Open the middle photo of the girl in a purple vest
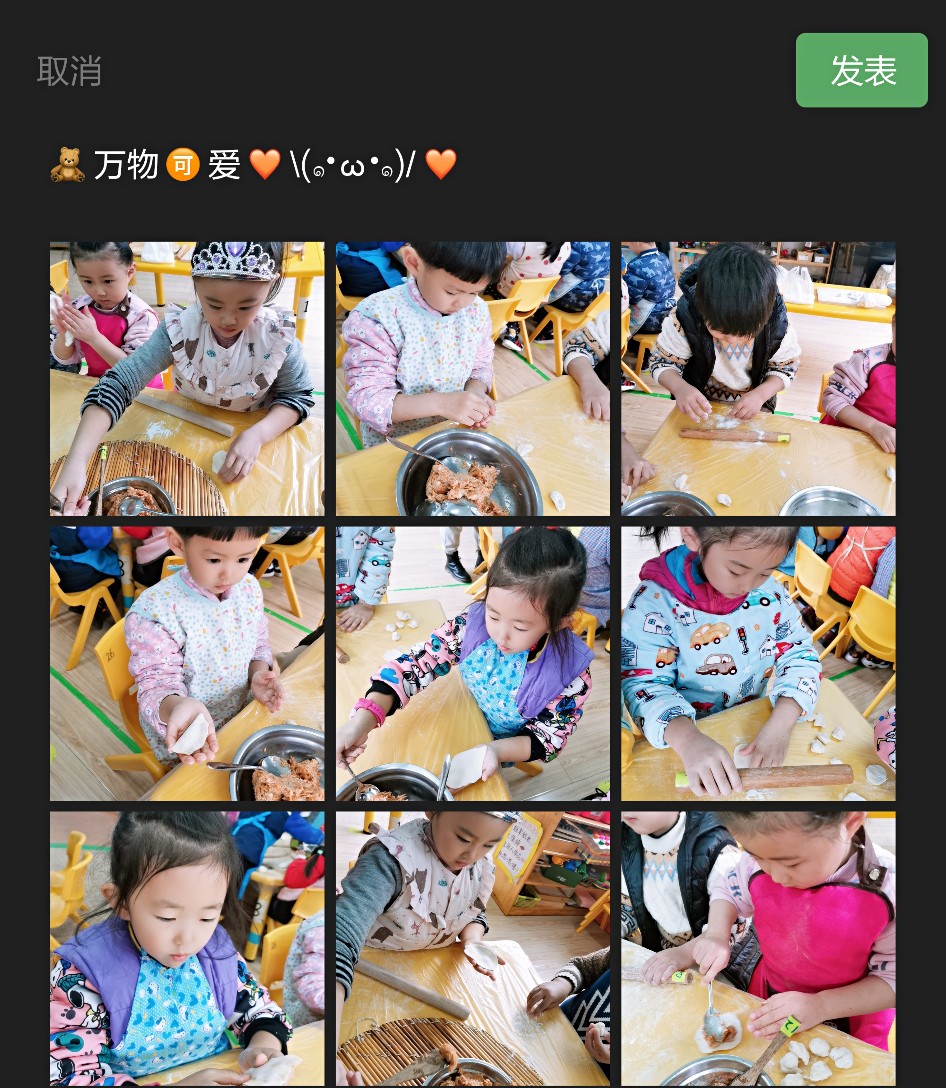This screenshot has width=946, height=1088. [472, 663]
